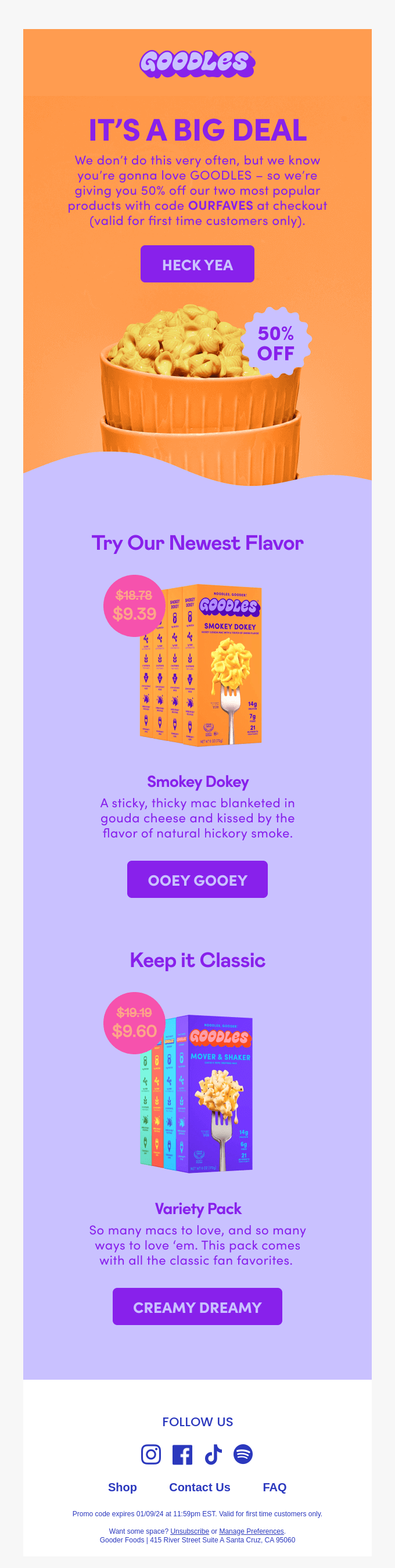Screen dimensions: 395x1568
Task: Visit the Facebook page icon
Action: [x=182, y=1454]
